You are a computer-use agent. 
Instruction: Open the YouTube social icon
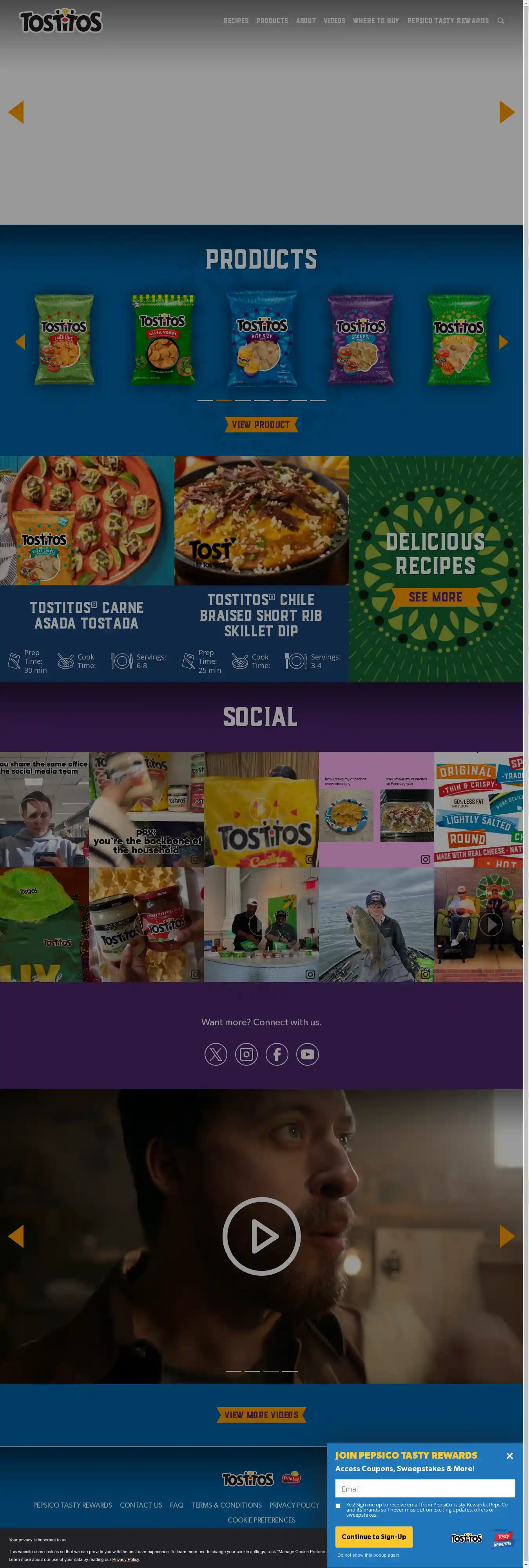click(x=307, y=1054)
